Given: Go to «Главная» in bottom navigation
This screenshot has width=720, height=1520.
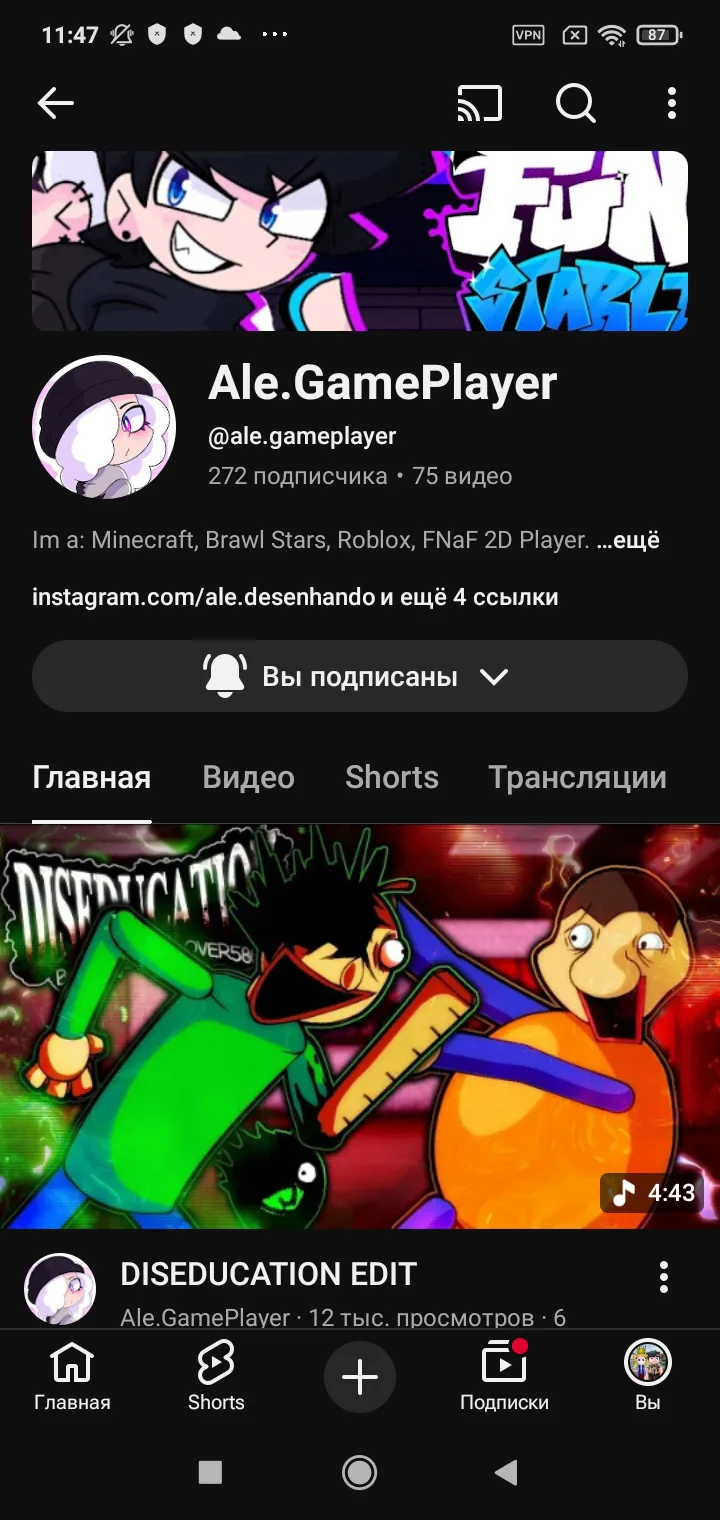Looking at the screenshot, I should pos(72,1377).
